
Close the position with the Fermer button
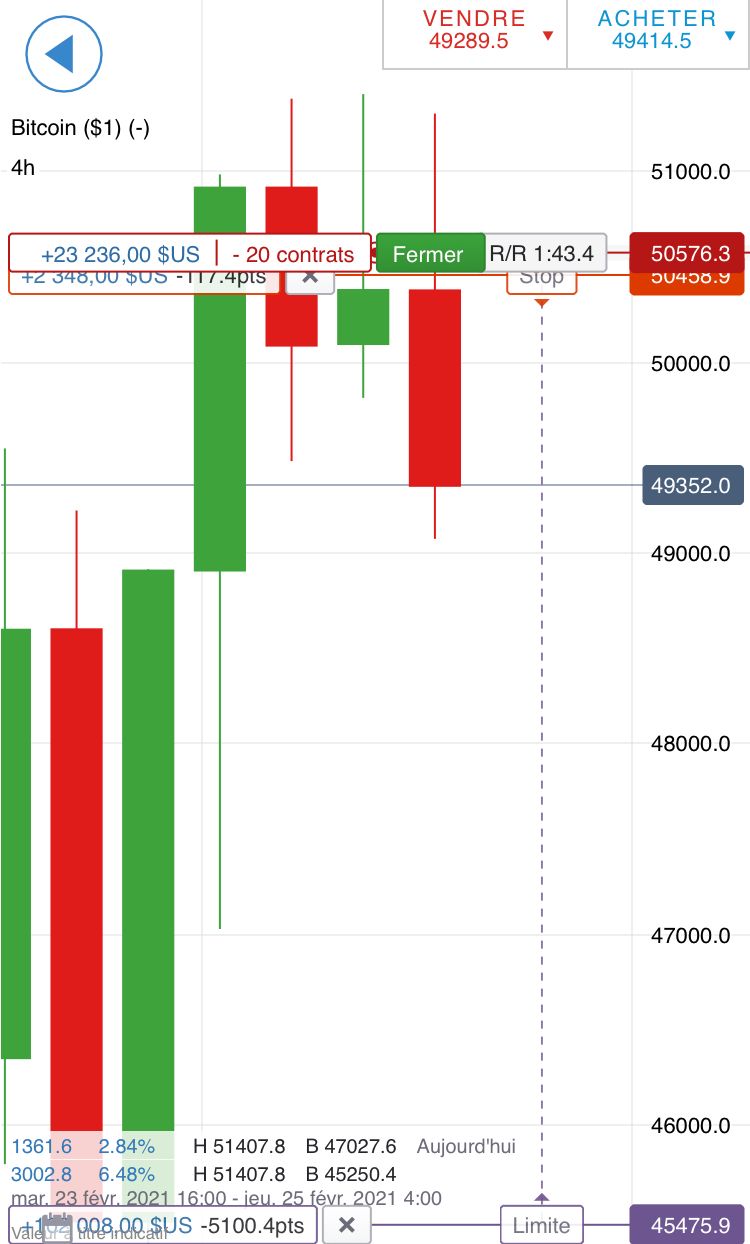(x=428, y=254)
